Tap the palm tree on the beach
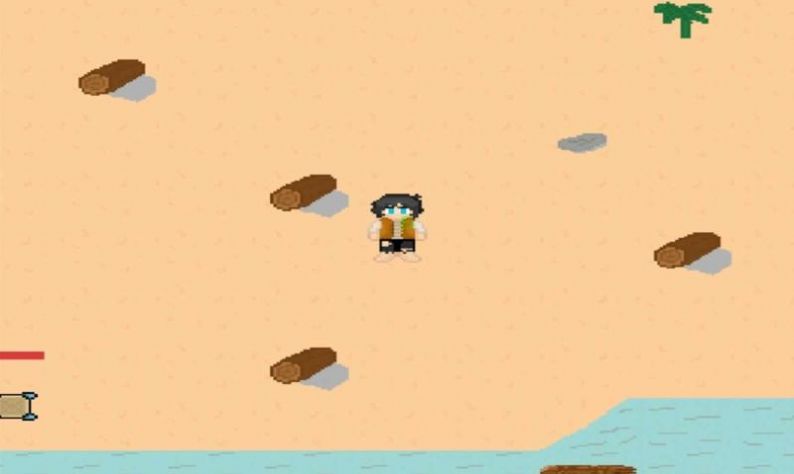This screenshot has width=794, height=474. pos(683,17)
